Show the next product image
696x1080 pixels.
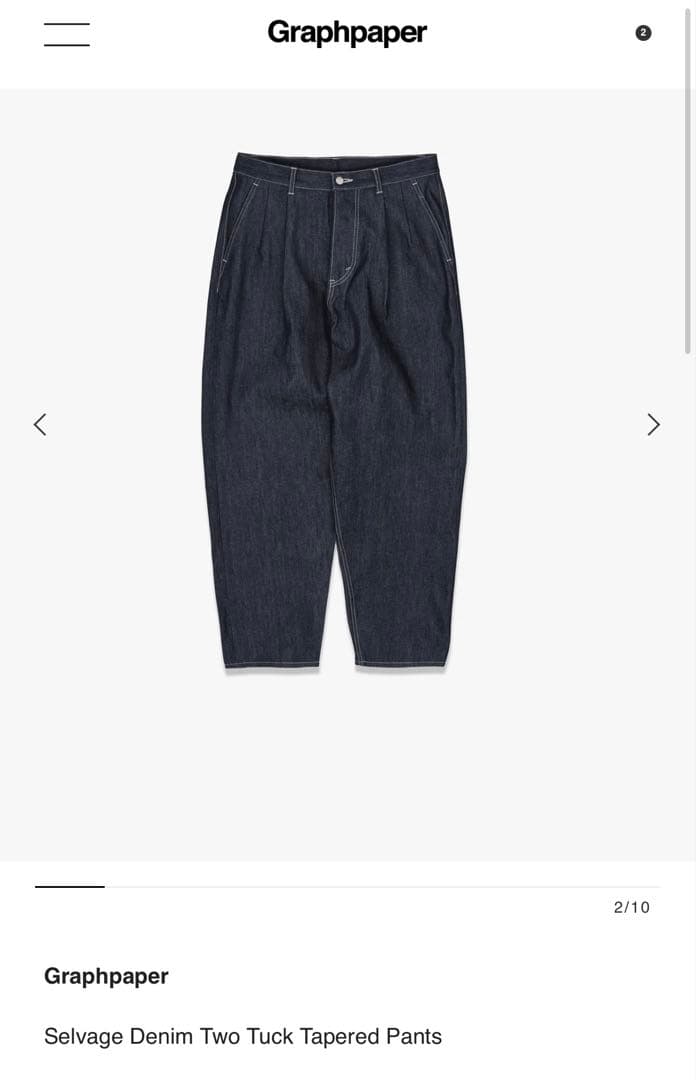coord(653,424)
